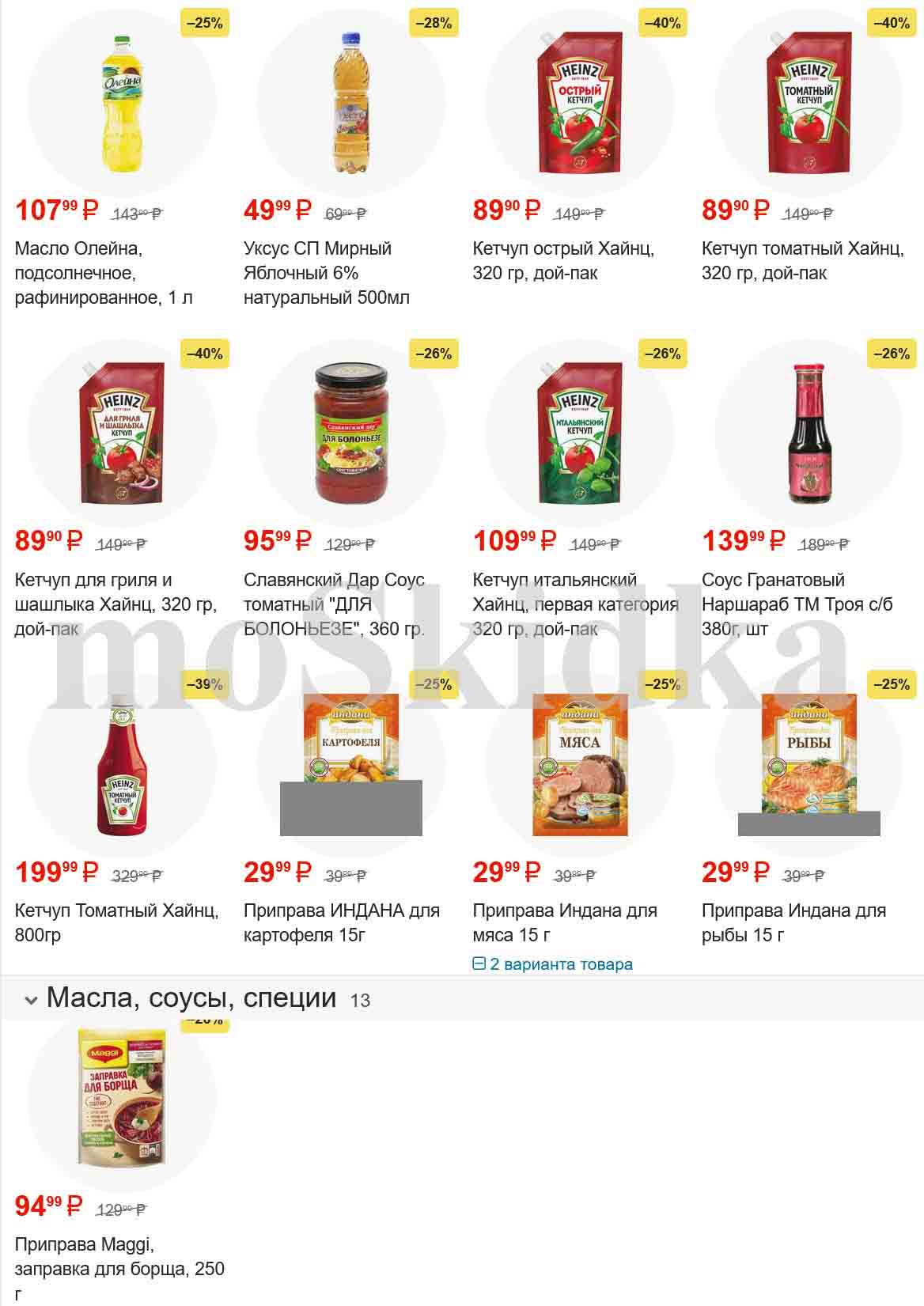Collapse the Масла, соусы, специи section
This screenshot has height=1306, width=924.
point(32,1000)
